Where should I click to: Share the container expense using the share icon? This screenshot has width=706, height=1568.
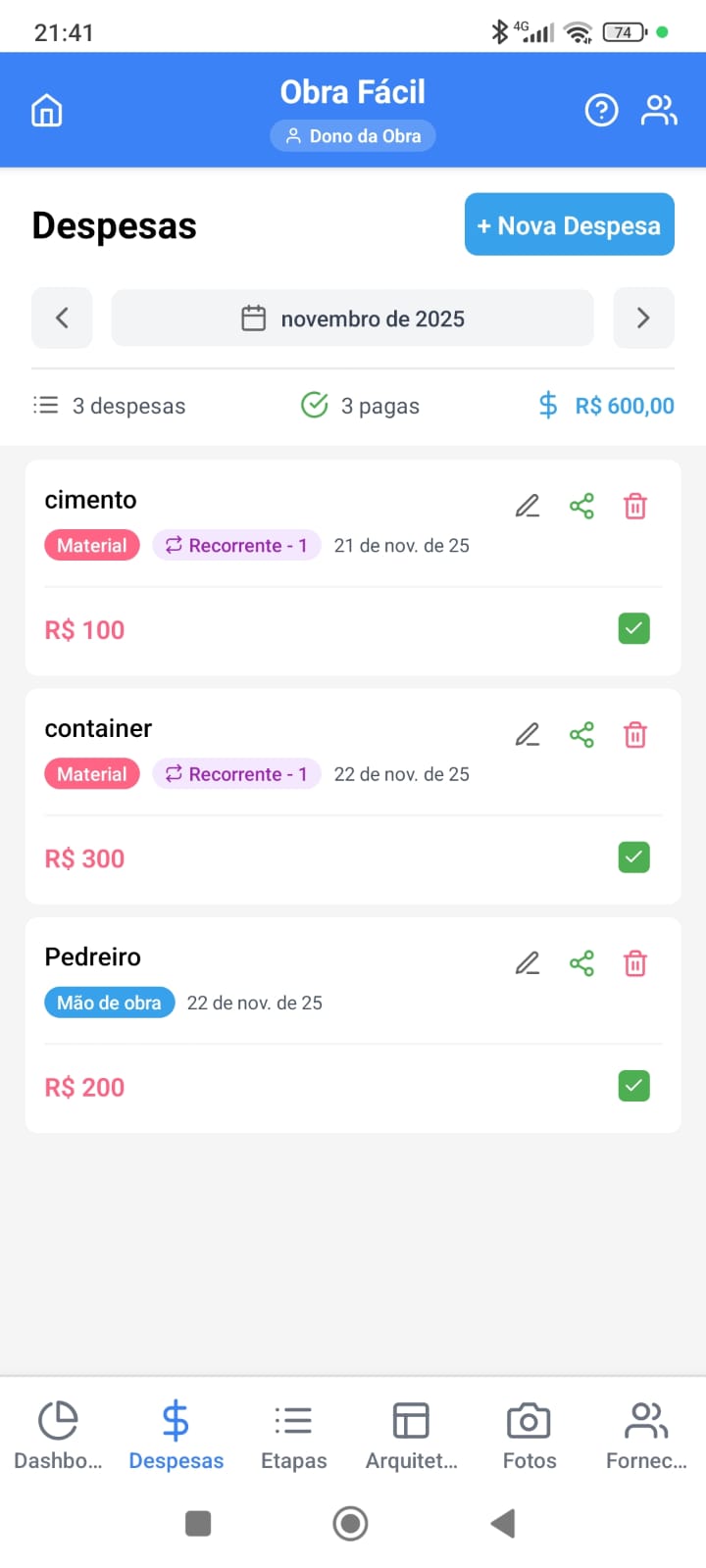580,734
